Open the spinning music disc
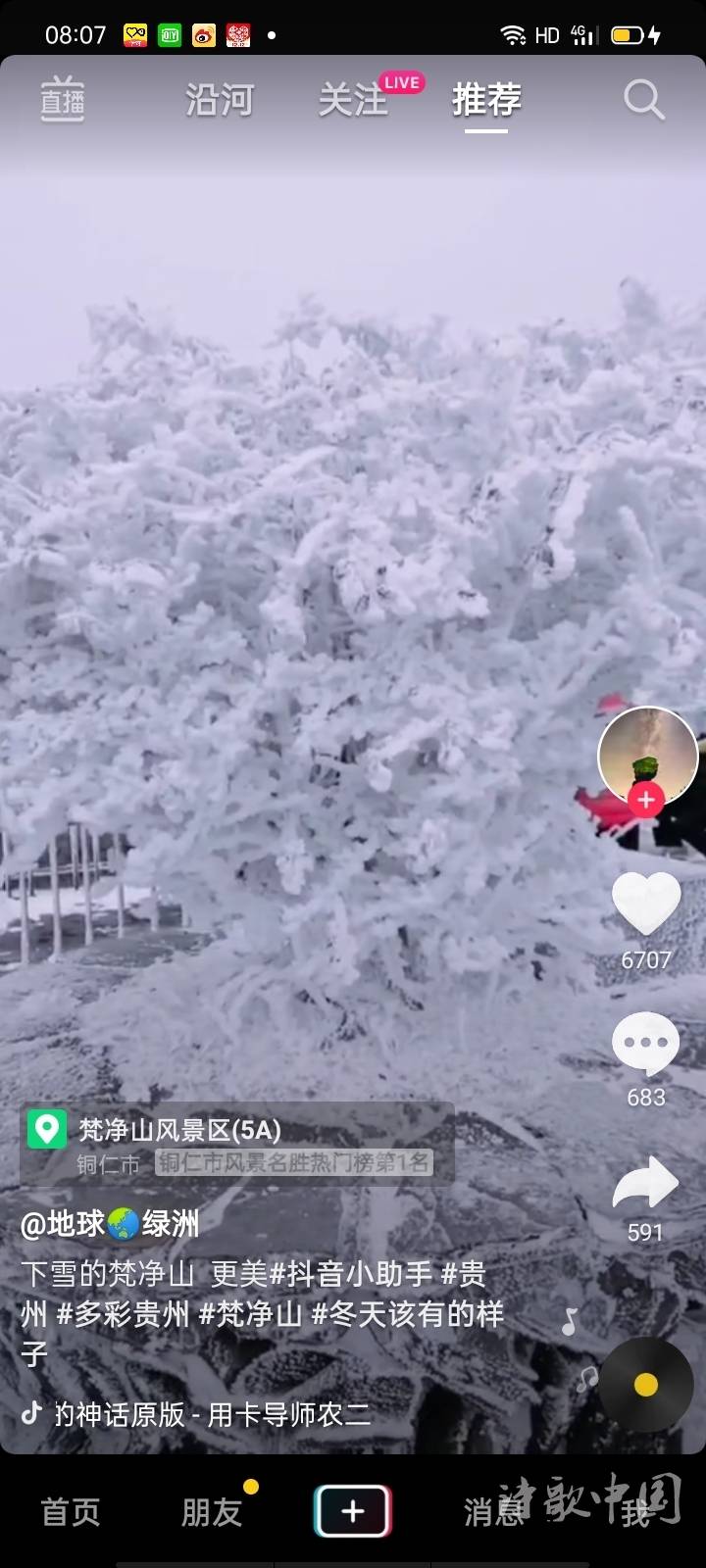The image size is (706, 1568). click(x=645, y=1384)
